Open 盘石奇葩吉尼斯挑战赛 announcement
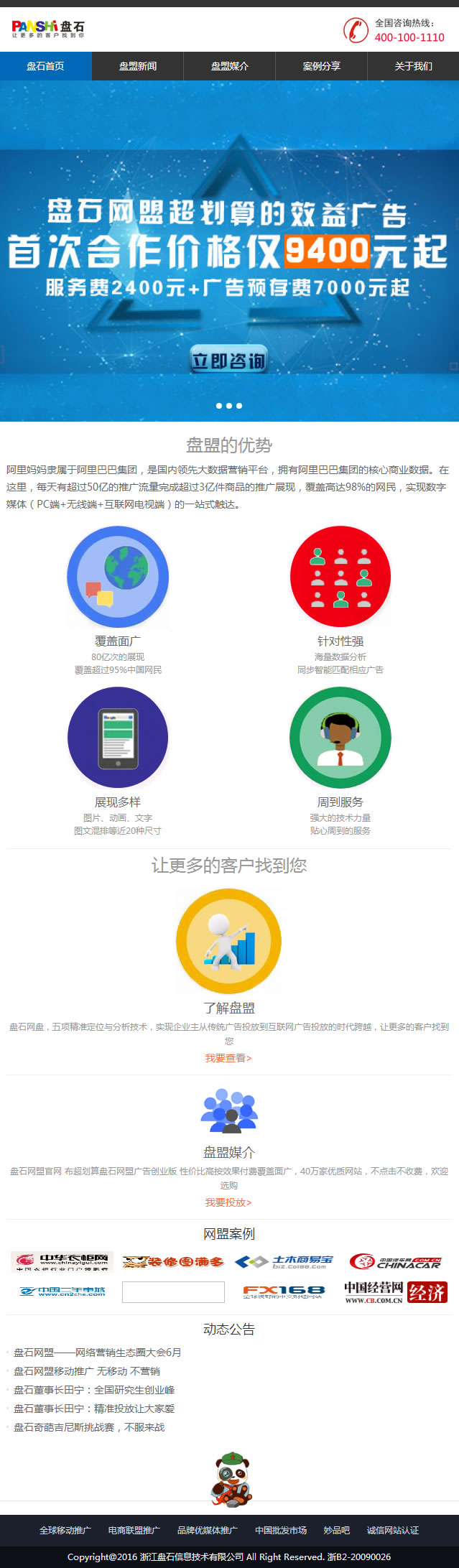This screenshot has width=459, height=1568. (89, 1427)
